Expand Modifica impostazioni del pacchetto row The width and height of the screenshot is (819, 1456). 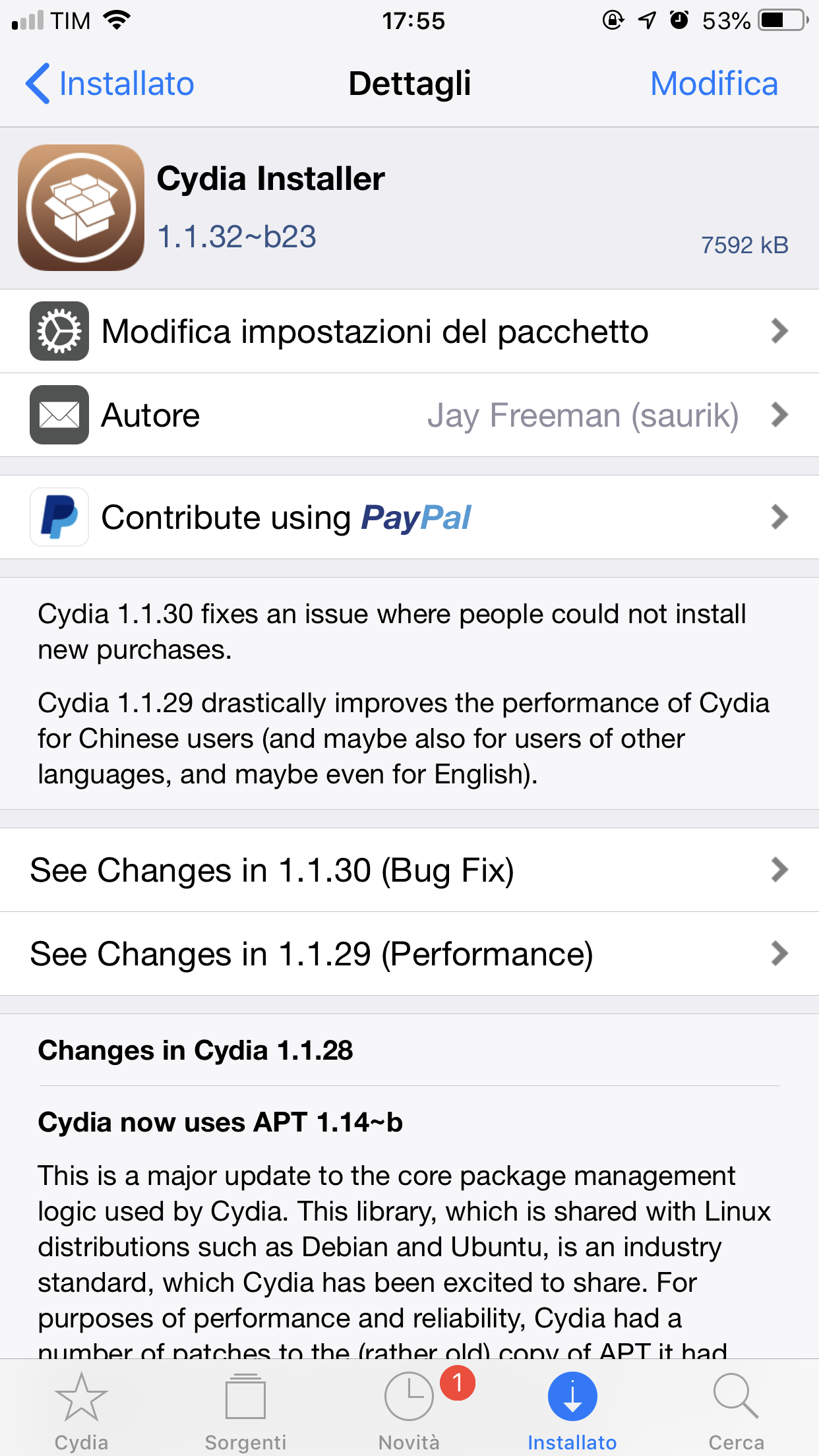click(x=409, y=331)
